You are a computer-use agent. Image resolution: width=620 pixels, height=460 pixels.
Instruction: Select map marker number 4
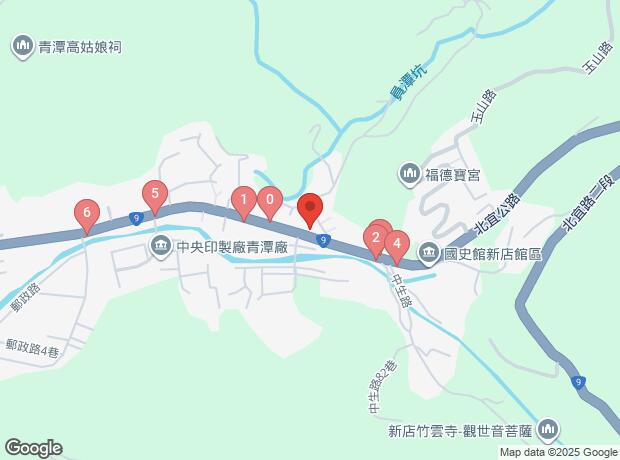(397, 243)
